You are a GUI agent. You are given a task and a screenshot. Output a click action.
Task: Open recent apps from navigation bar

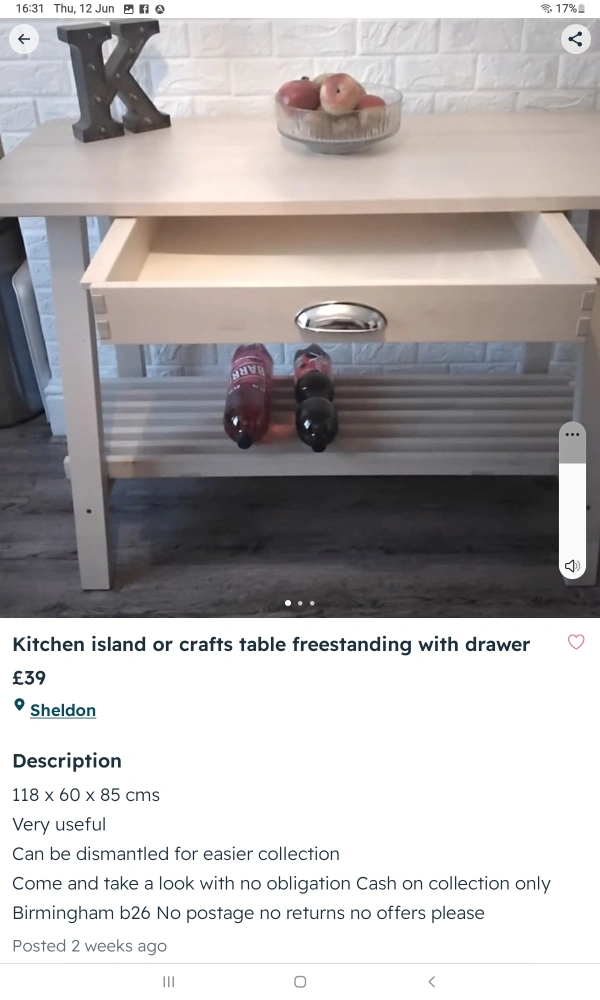pos(169,981)
